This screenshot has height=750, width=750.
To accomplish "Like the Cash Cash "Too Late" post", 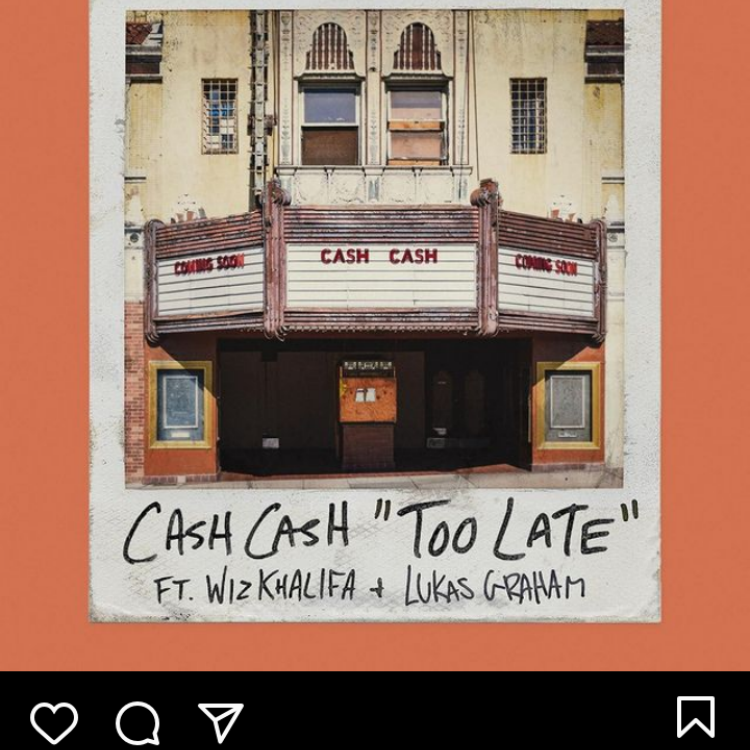I will (x=54, y=721).
